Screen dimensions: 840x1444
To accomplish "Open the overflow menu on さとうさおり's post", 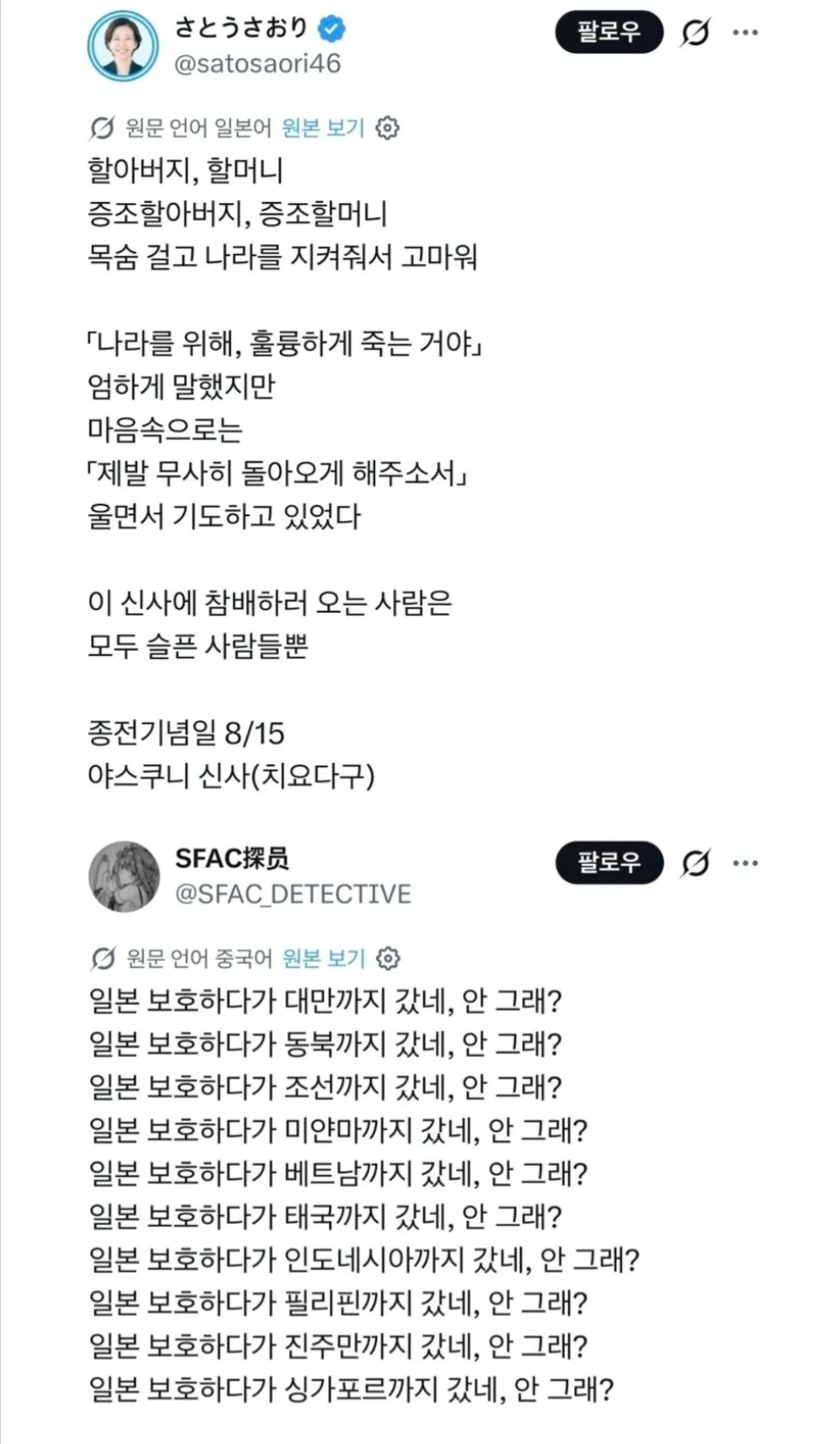I will 745,33.
